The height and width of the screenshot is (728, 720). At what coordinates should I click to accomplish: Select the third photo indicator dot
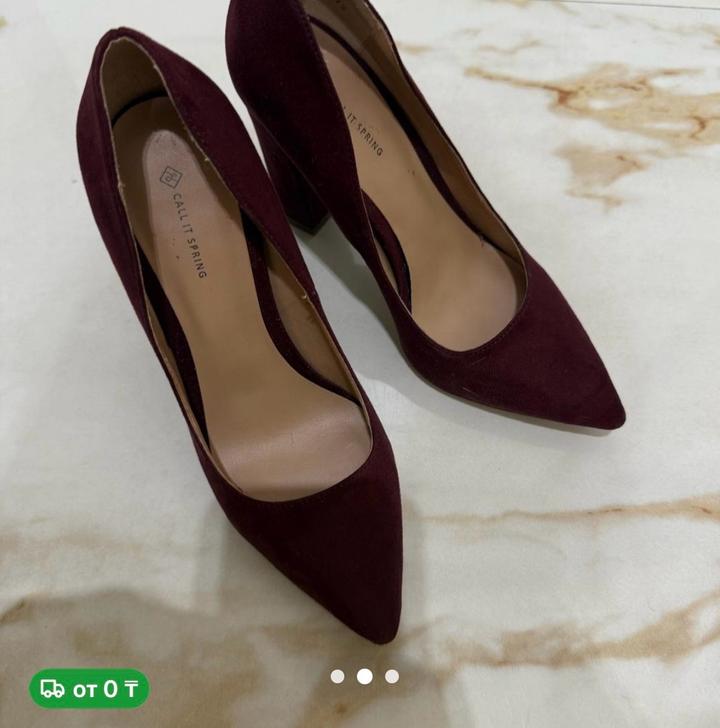tap(392, 677)
